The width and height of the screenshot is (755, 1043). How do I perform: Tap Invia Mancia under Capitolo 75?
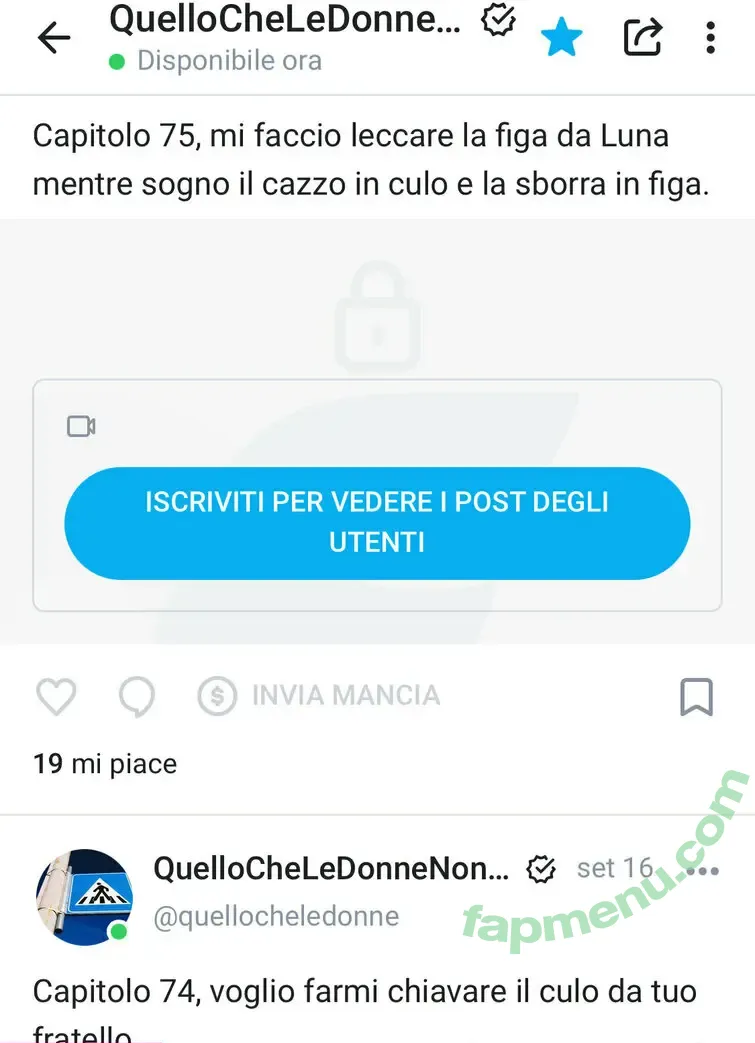tap(319, 696)
